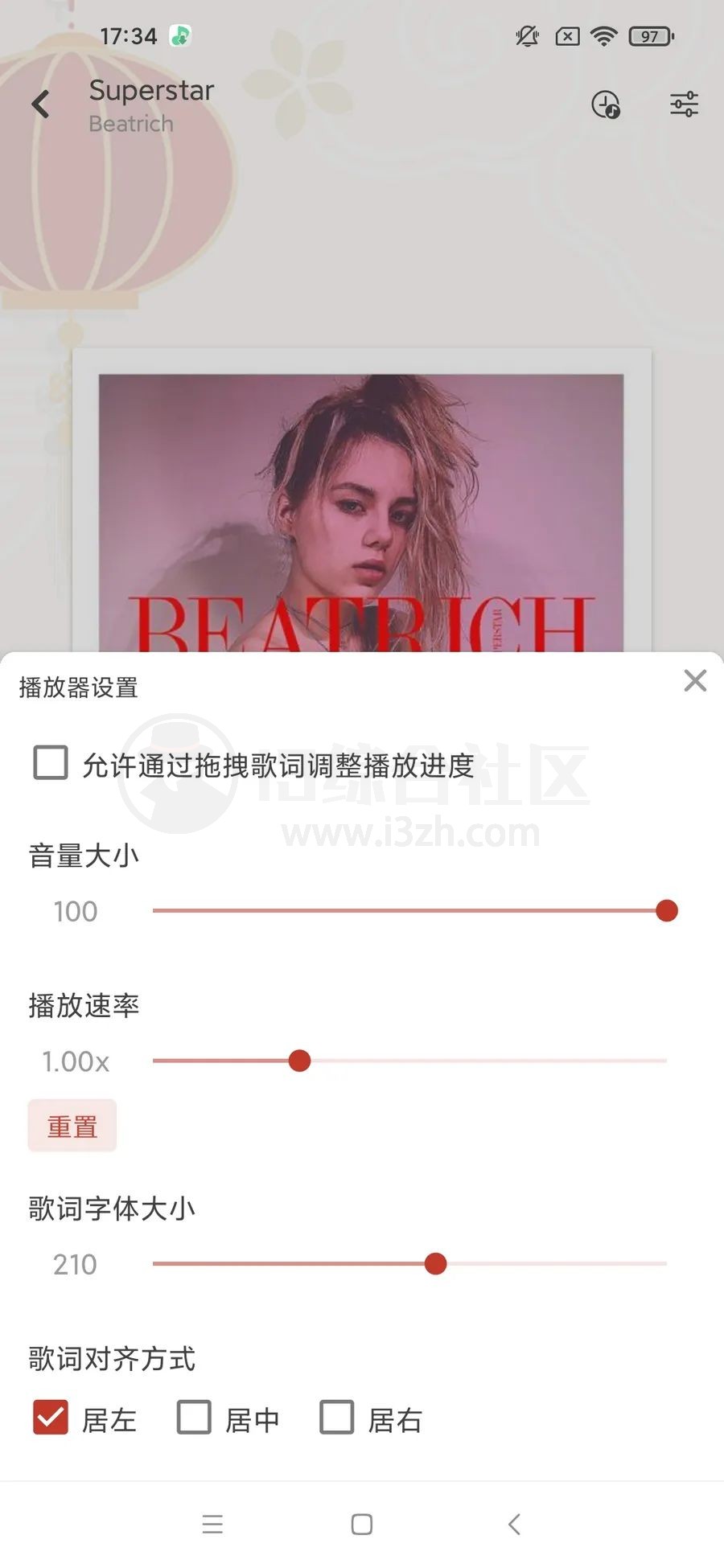Tap the home navigation button
724x1568 pixels.
point(362,1524)
